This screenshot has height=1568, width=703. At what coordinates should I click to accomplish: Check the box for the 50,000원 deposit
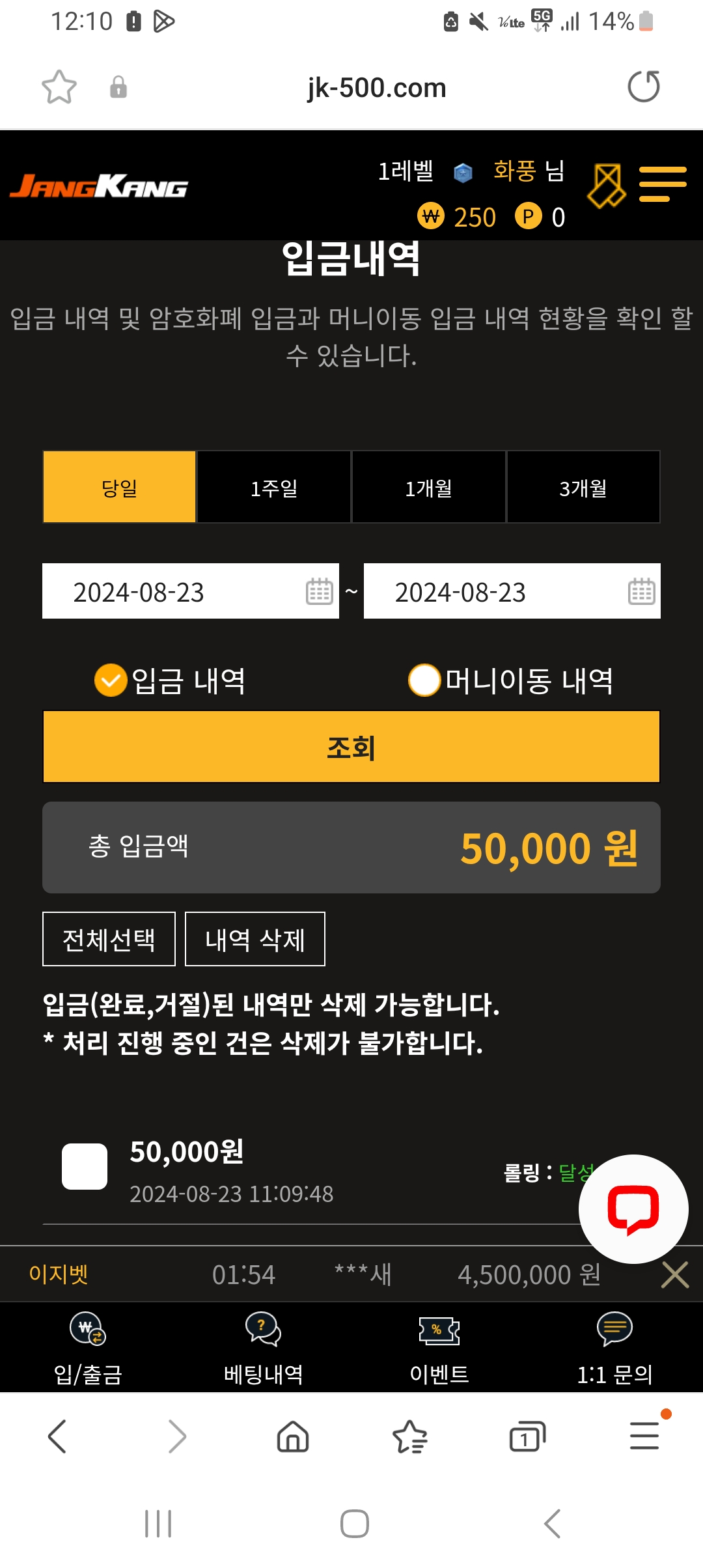pos(85,1166)
